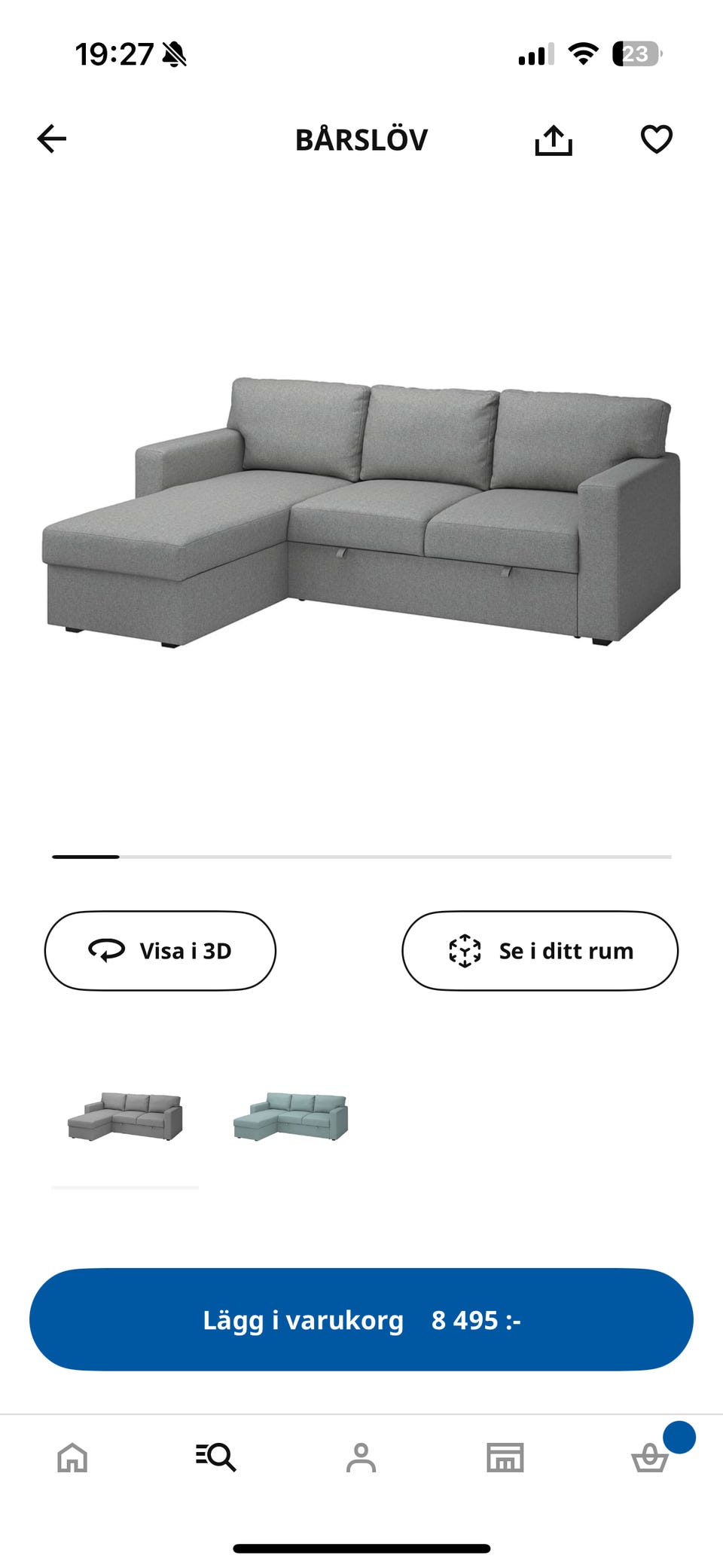This screenshot has height=1568, width=723.
Task: Enable 3D view with Visa i 3D
Action: [160, 951]
